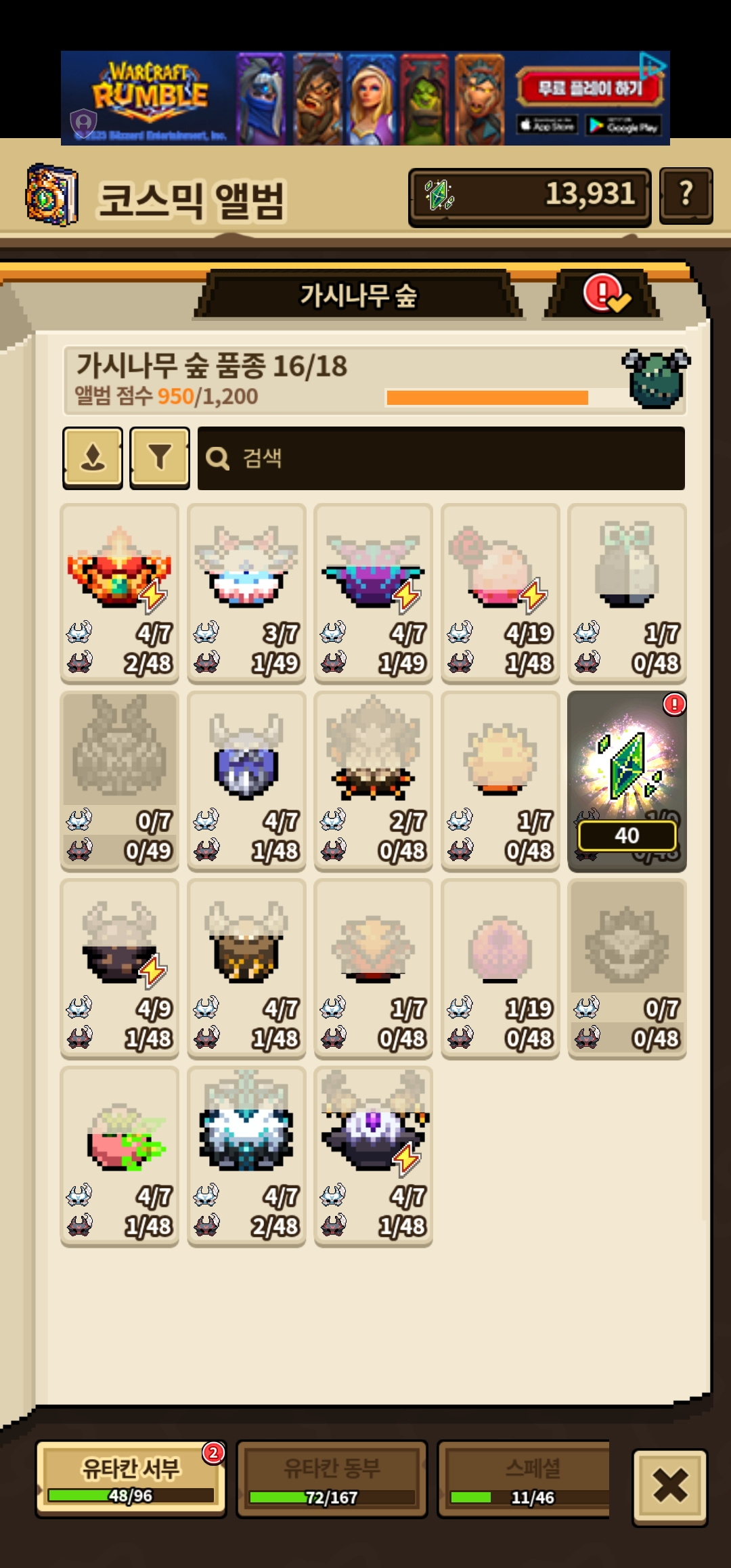Switch to the 유타칸 서부 tab
The width and height of the screenshot is (731, 1568).
coord(131,1479)
